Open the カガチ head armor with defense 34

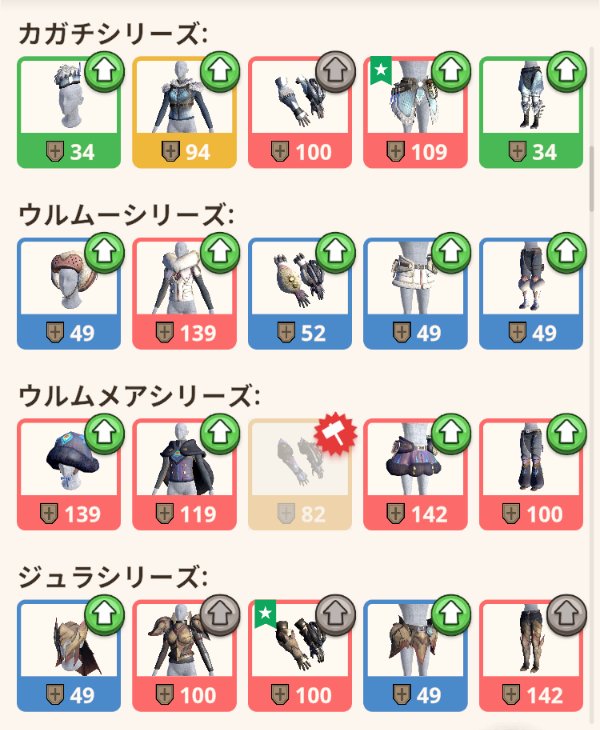point(68,112)
